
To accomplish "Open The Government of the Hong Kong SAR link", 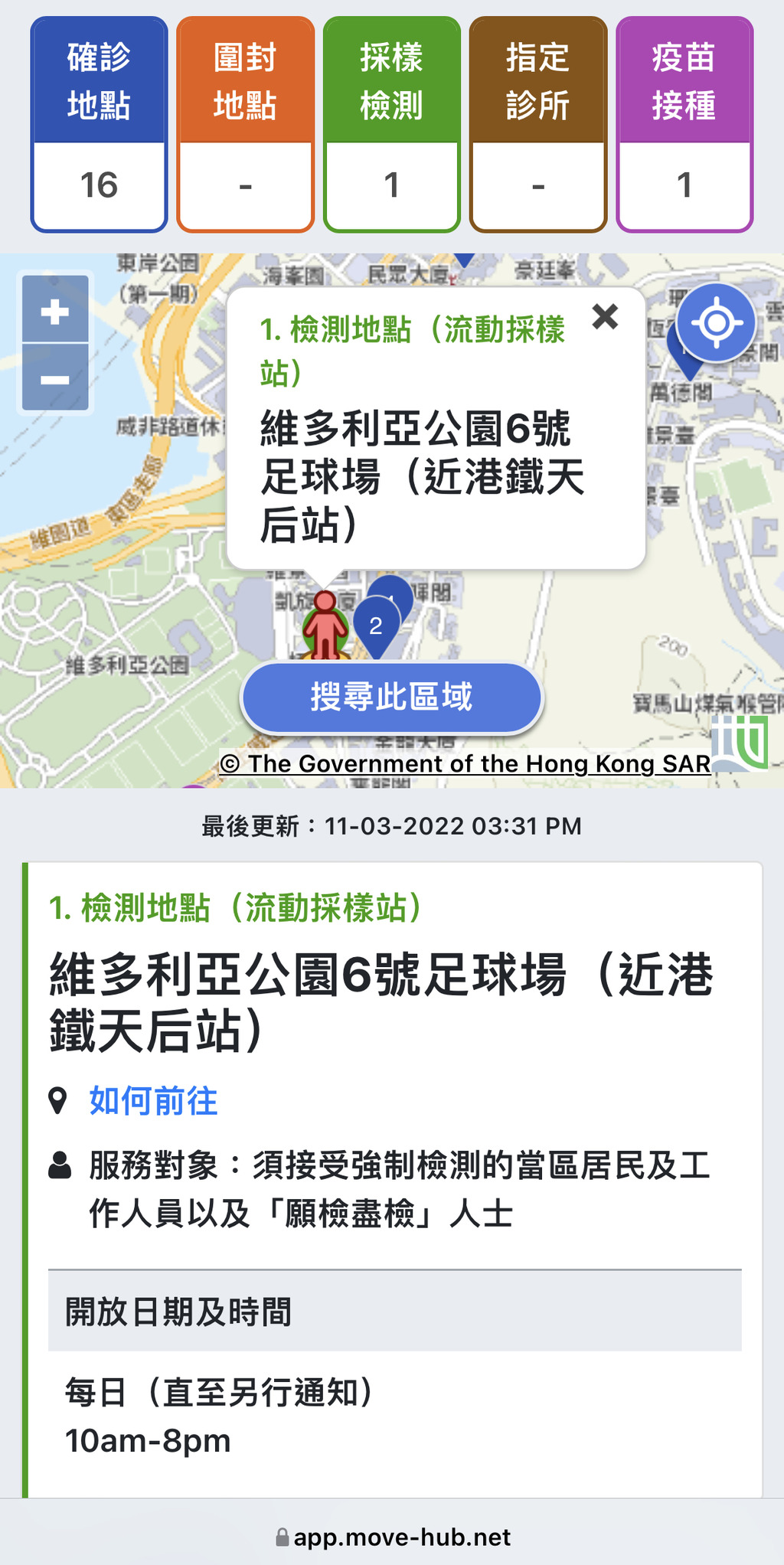I will pyautogui.click(x=465, y=763).
